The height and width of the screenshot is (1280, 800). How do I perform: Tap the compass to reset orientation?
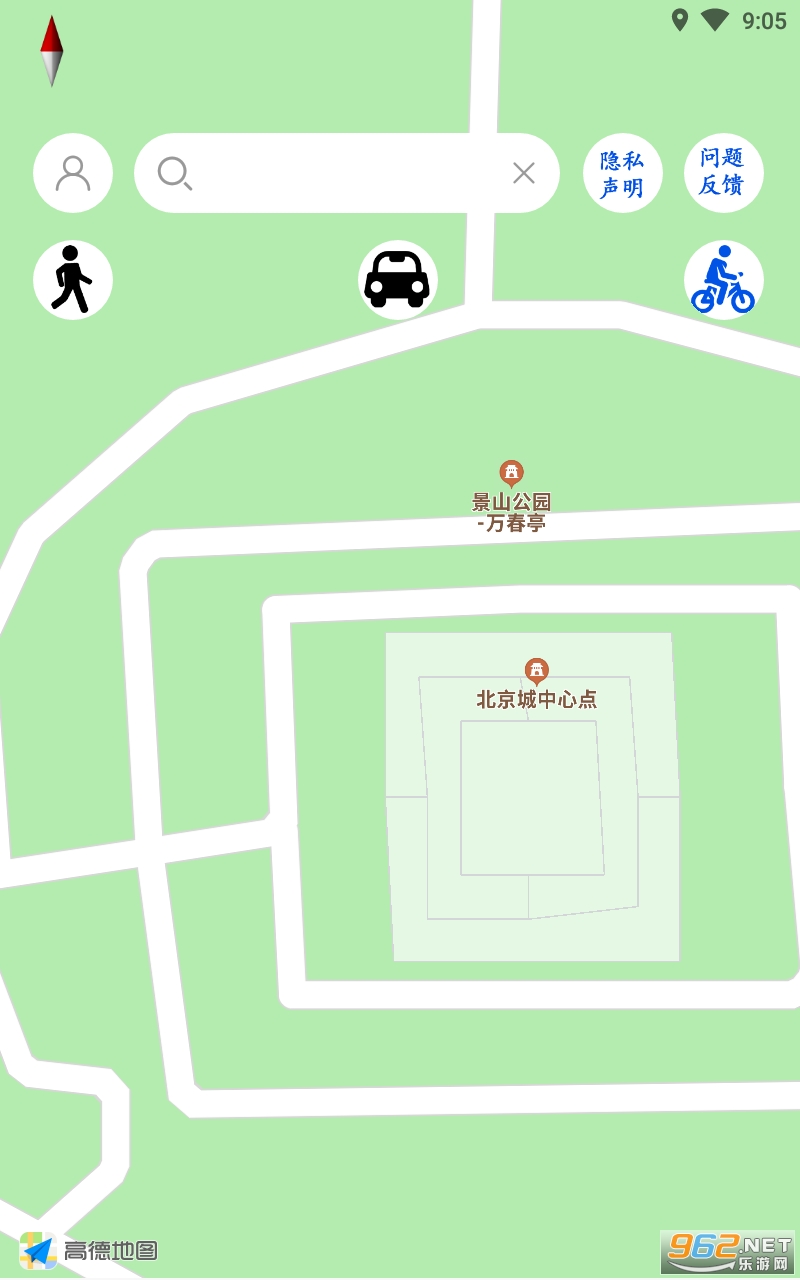click(x=52, y=50)
